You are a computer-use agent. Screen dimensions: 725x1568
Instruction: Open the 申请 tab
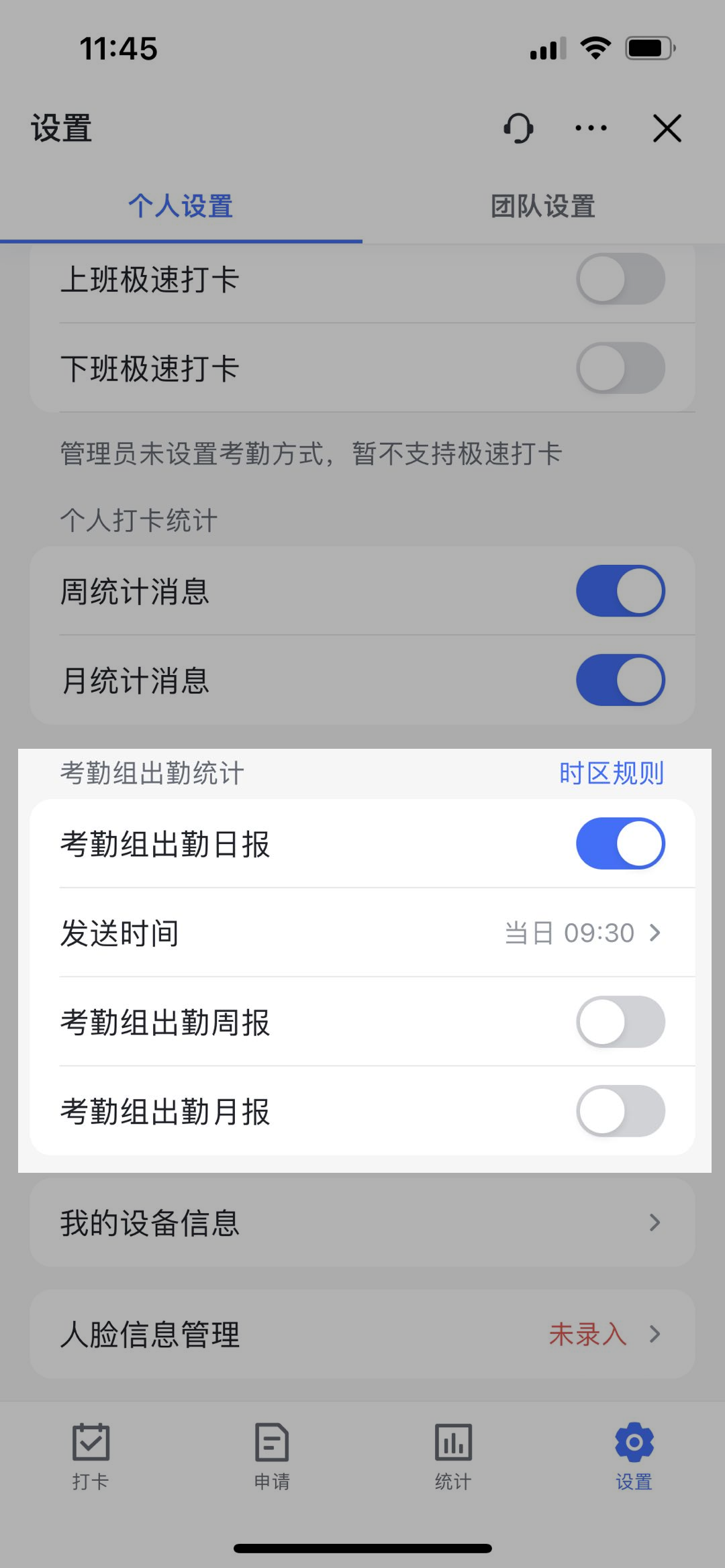[x=272, y=1456]
